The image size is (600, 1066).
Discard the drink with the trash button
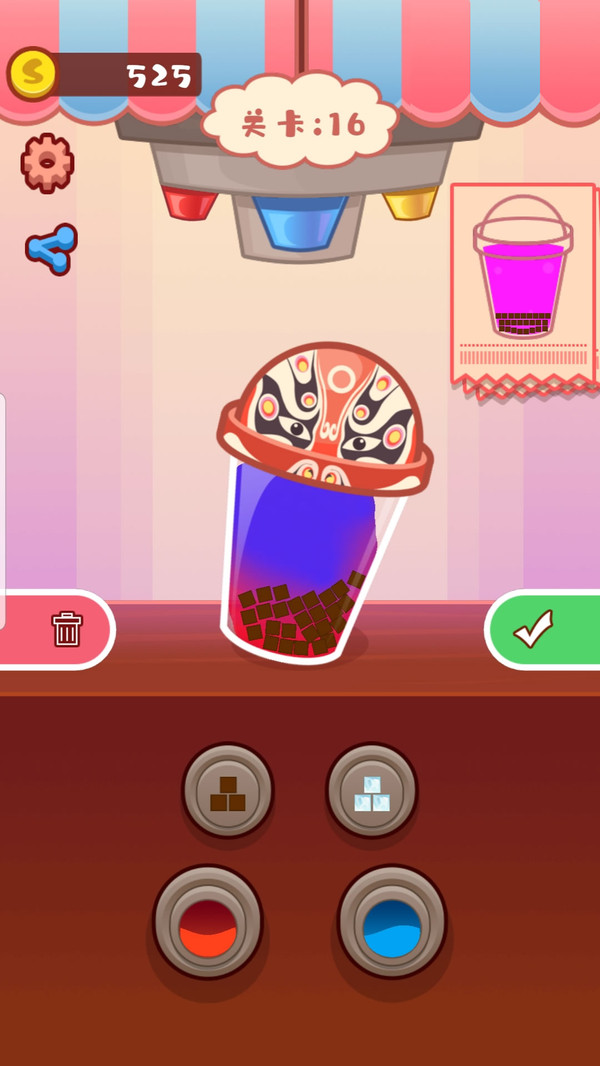click(x=66, y=629)
